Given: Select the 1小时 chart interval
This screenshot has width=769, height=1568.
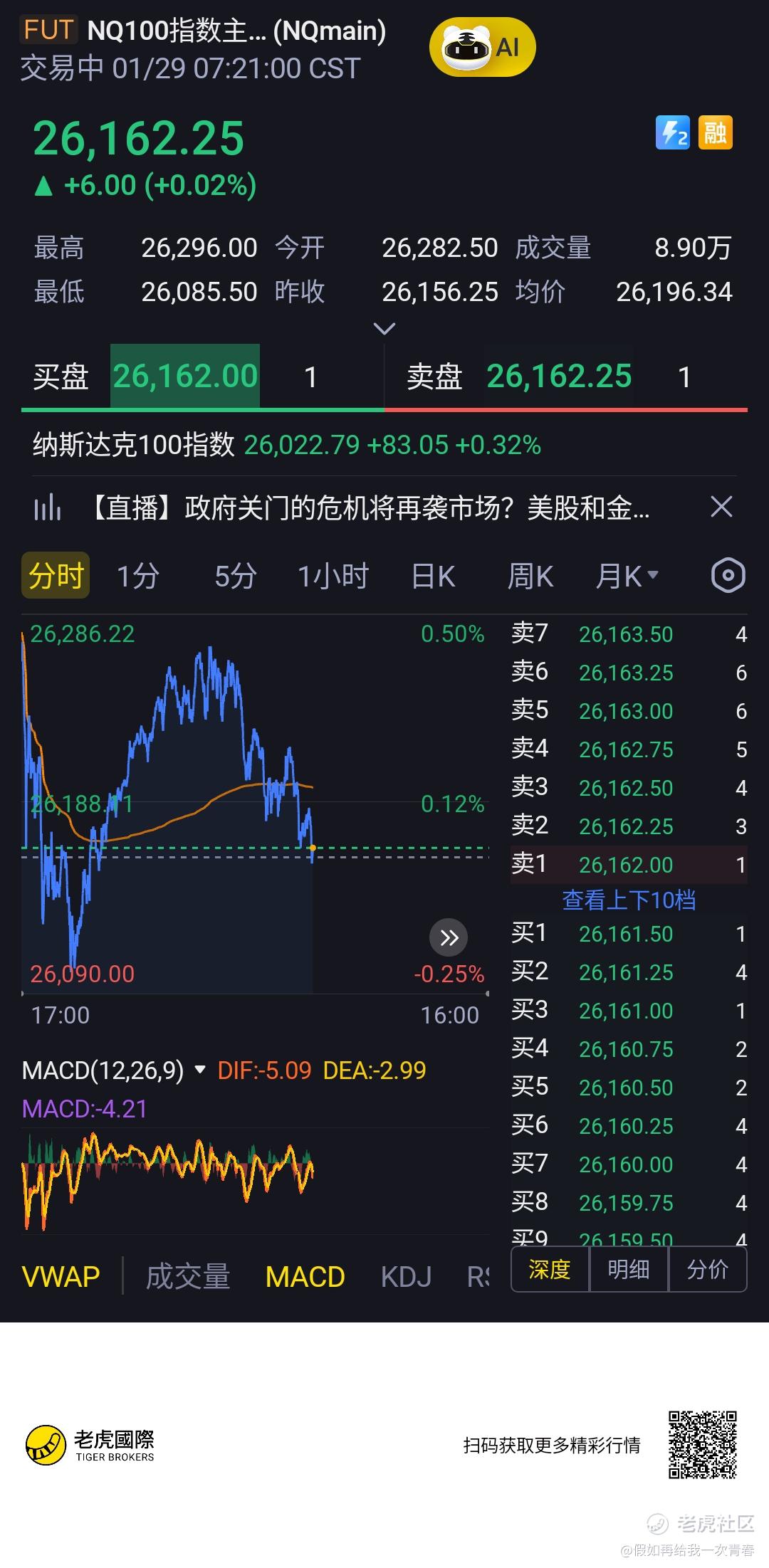Looking at the screenshot, I should coord(333,576).
